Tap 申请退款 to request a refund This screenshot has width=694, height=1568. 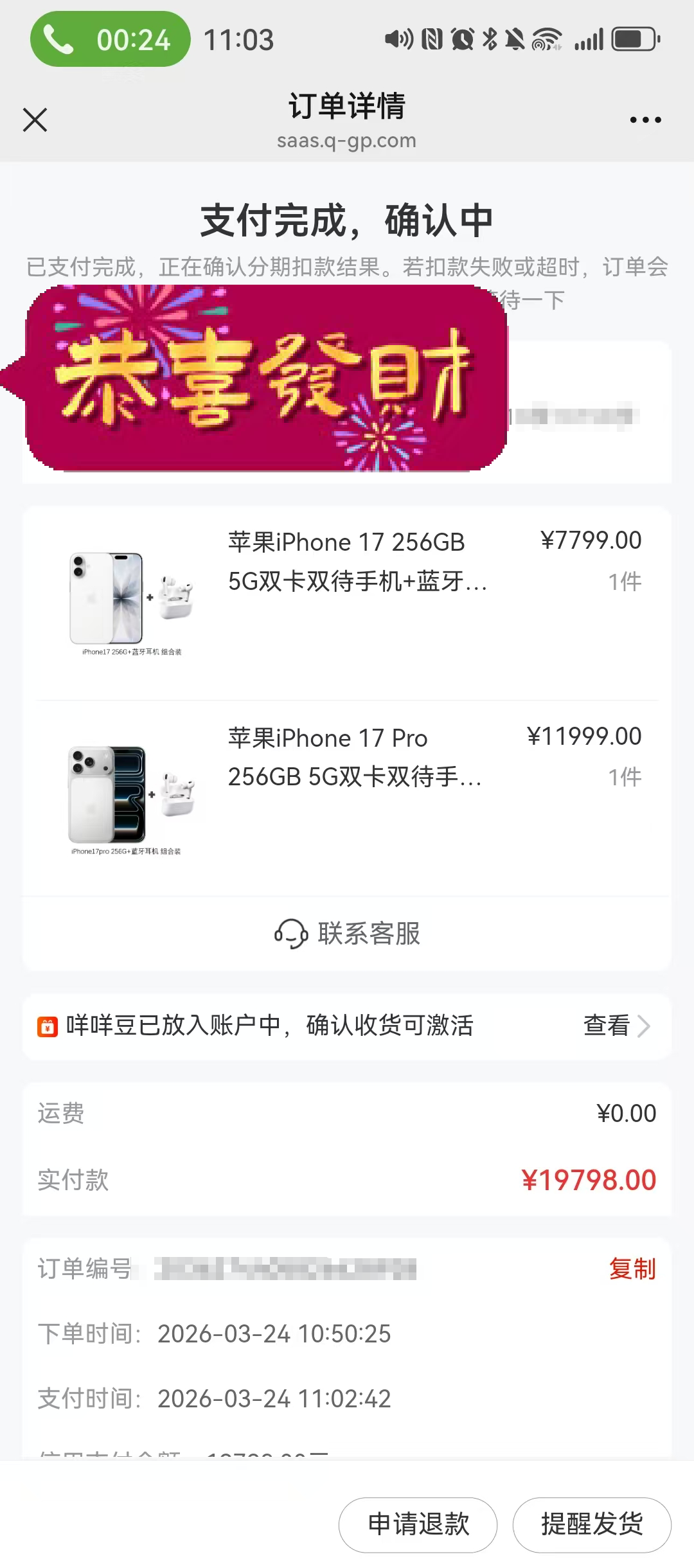tap(418, 1524)
